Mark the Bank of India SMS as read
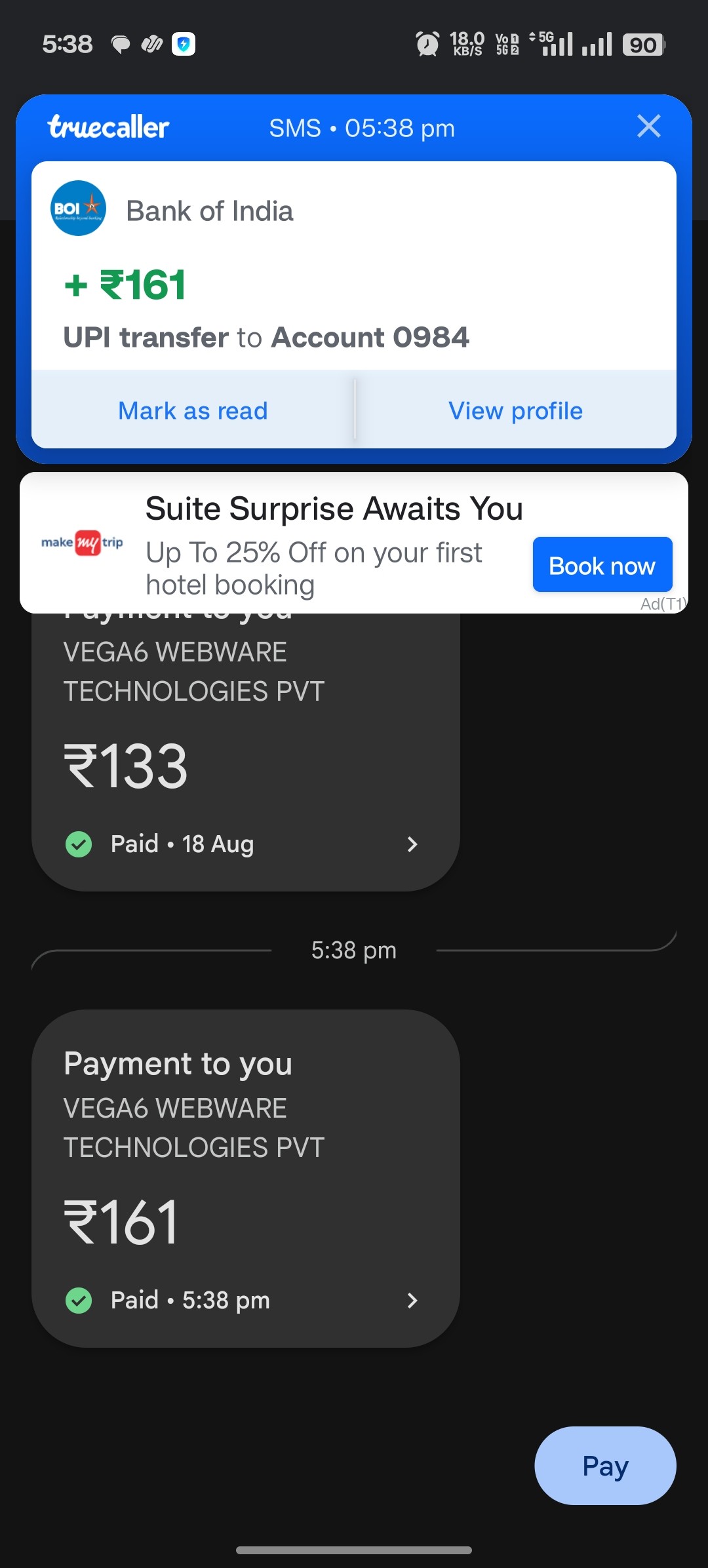708x1568 pixels. tap(193, 411)
